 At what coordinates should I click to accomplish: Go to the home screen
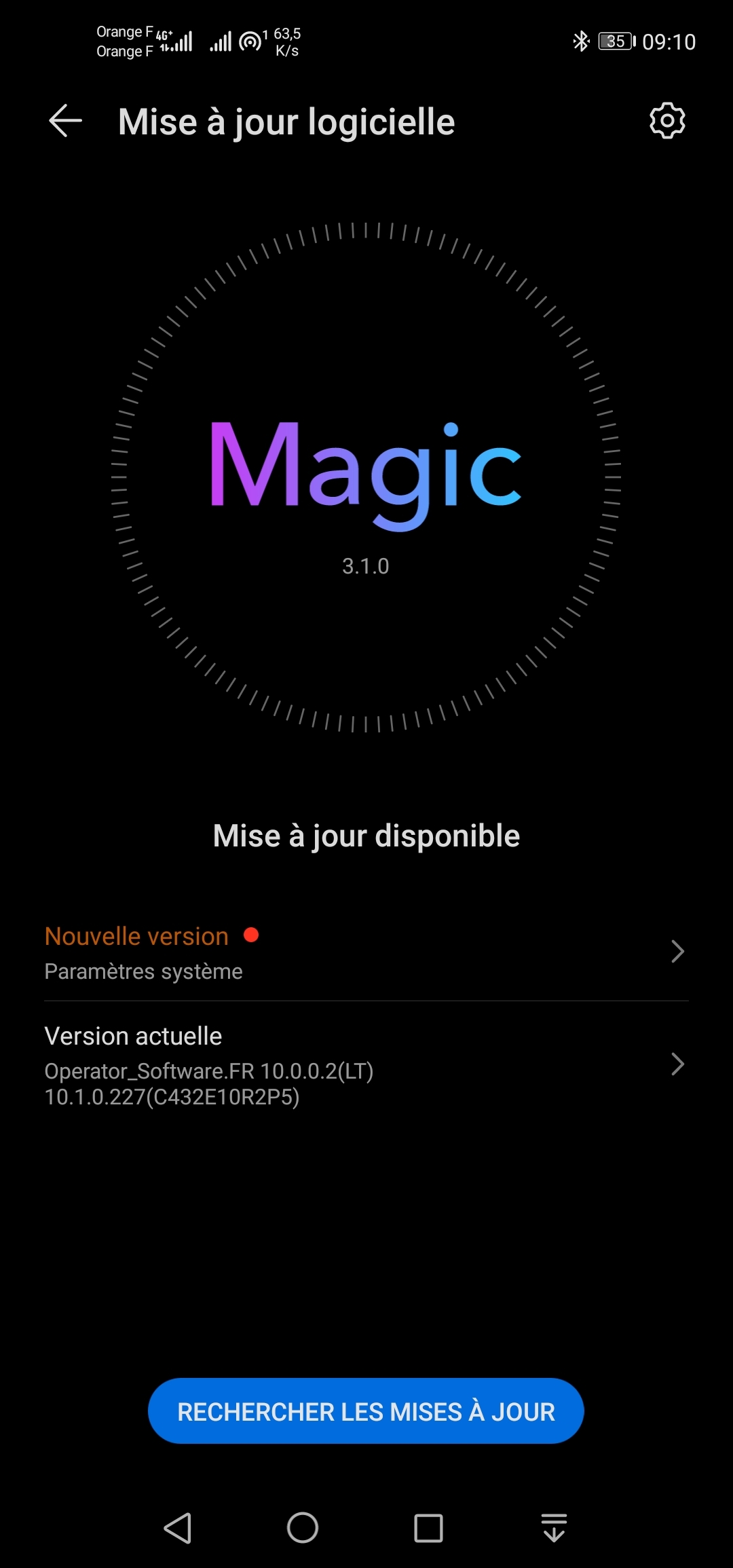303,1528
